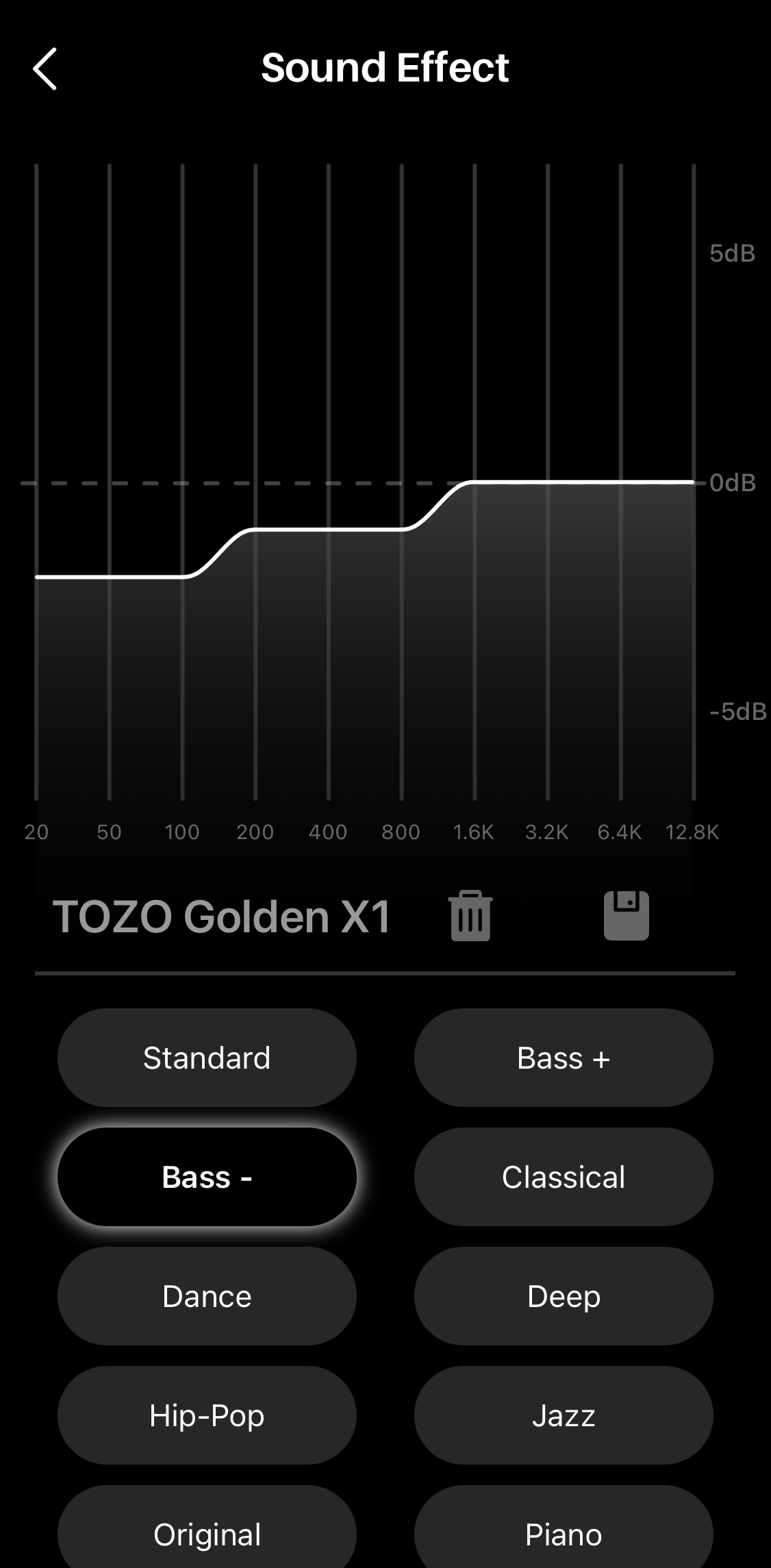Screen dimensions: 771x1568
Task: Save the current equalizer preset
Action: pyautogui.click(x=626, y=915)
